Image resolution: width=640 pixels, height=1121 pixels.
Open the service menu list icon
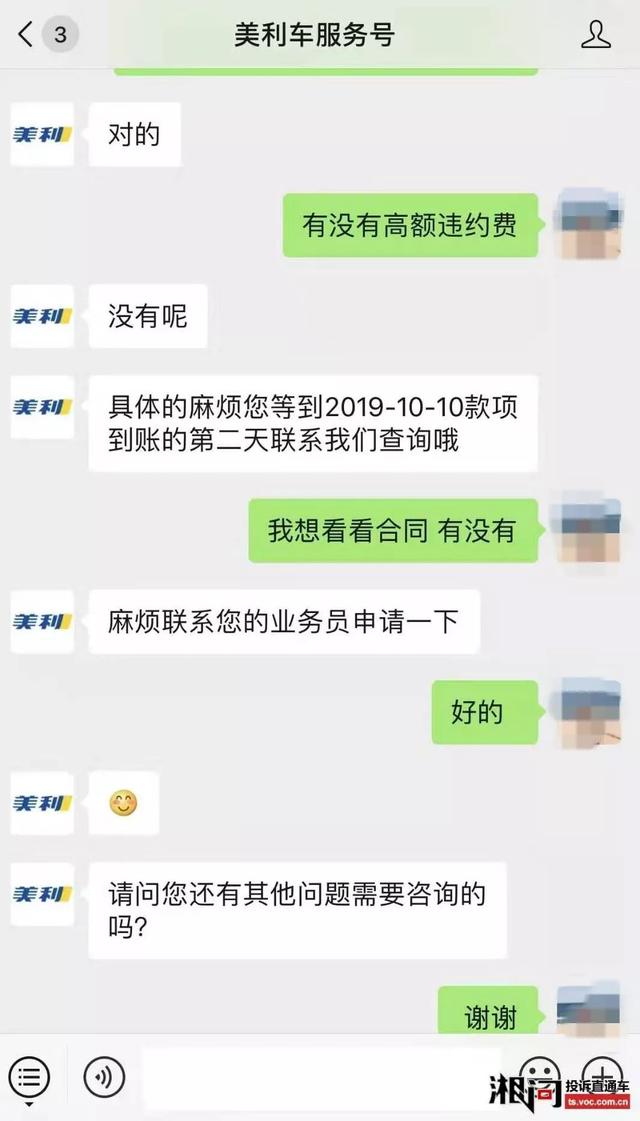(x=29, y=1077)
